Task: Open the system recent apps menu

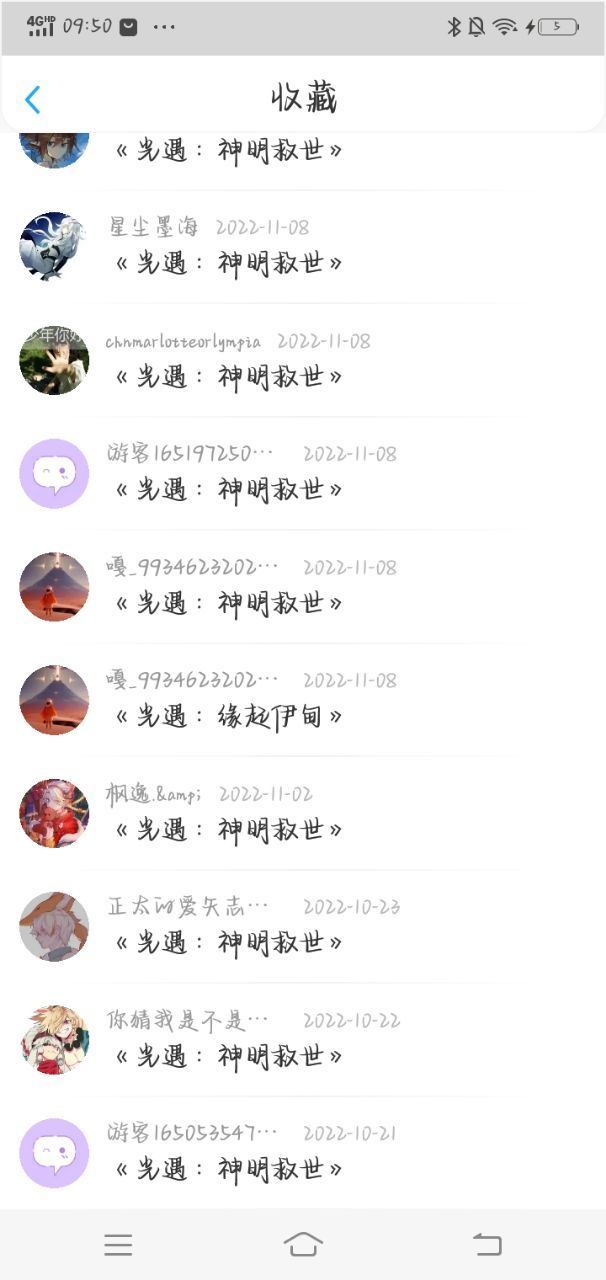Action: [x=118, y=1244]
